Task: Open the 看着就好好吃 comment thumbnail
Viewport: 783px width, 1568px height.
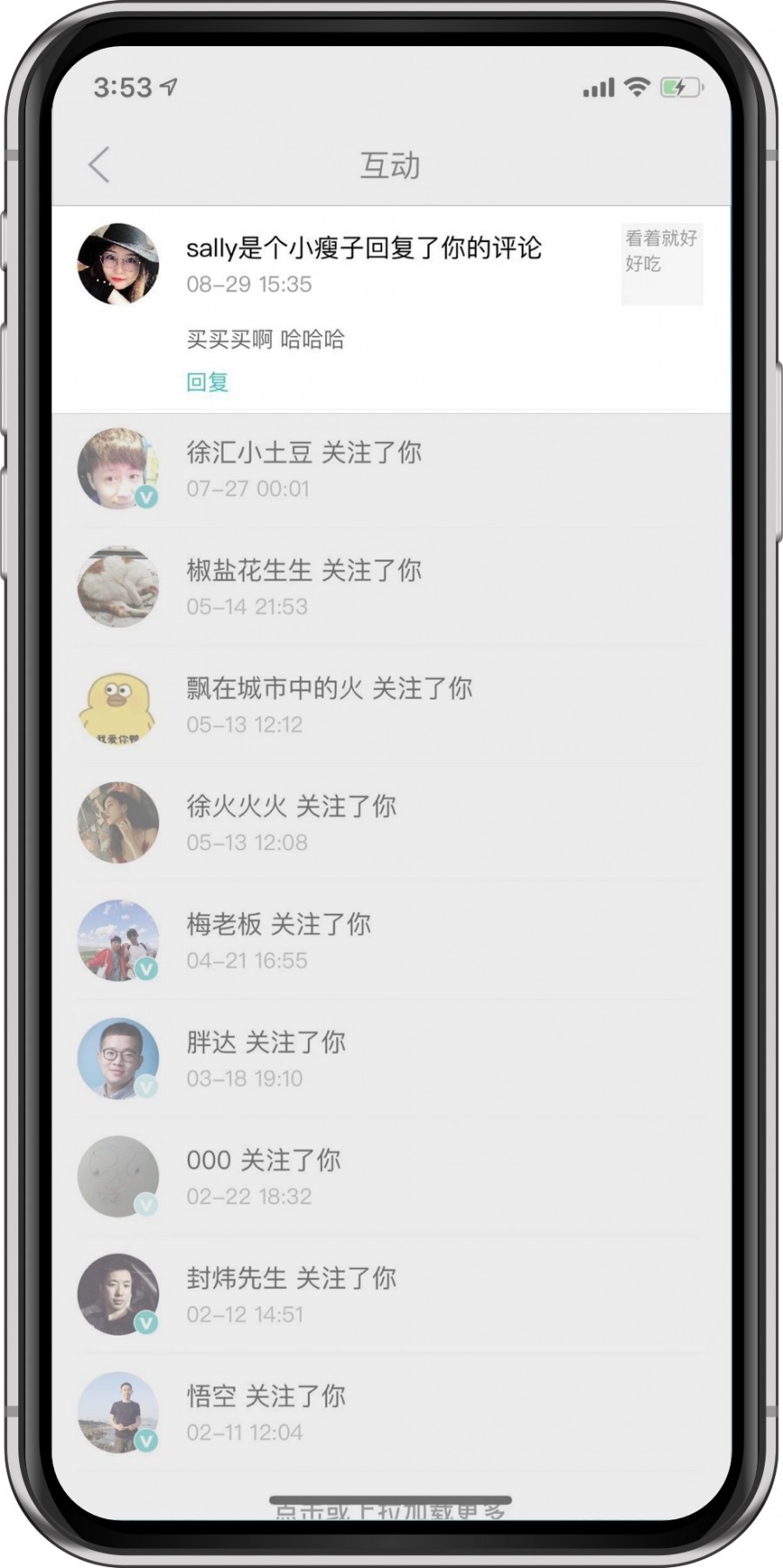Action: [661, 264]
